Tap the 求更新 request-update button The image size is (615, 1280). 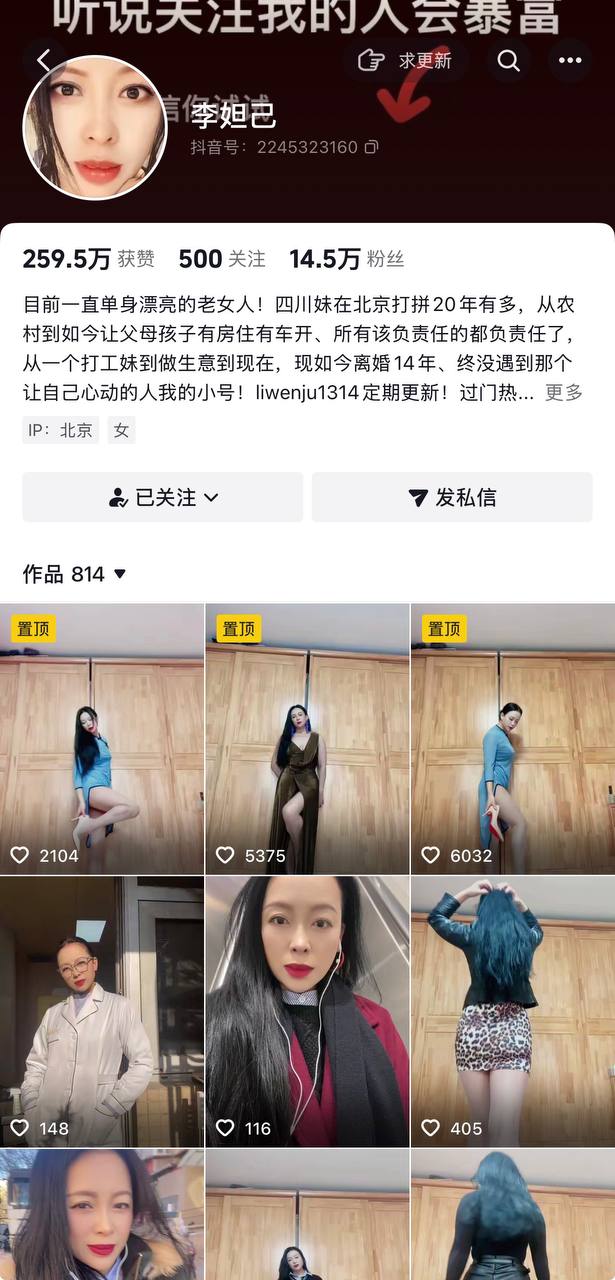coord(408,60)
